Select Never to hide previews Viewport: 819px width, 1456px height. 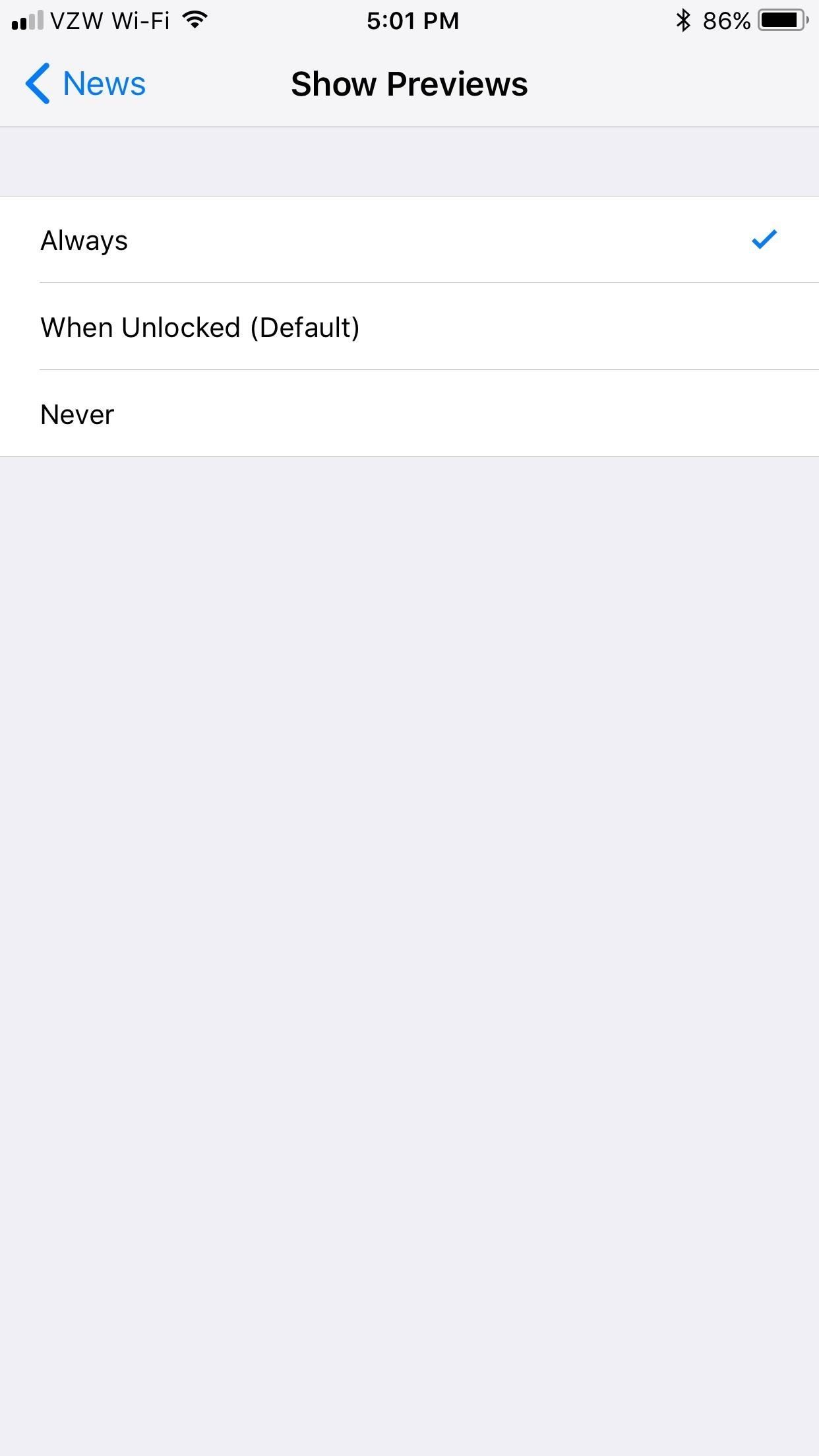(x=409, y=414)
